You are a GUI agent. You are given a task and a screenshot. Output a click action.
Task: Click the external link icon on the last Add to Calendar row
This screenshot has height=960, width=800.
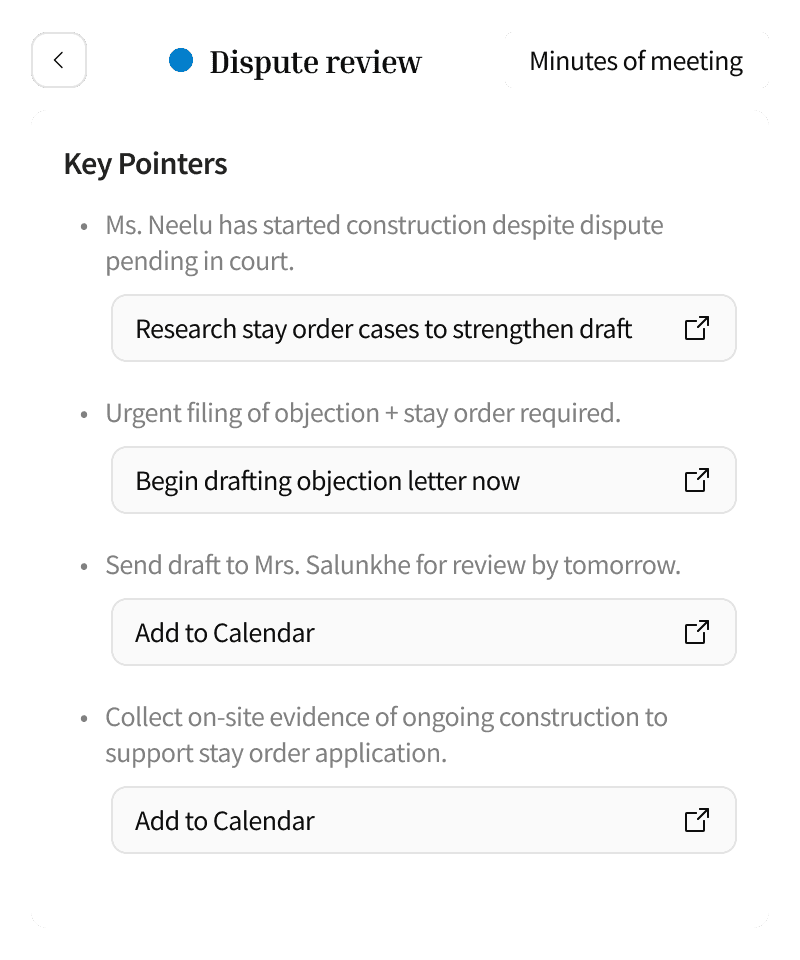coord(698,820)
